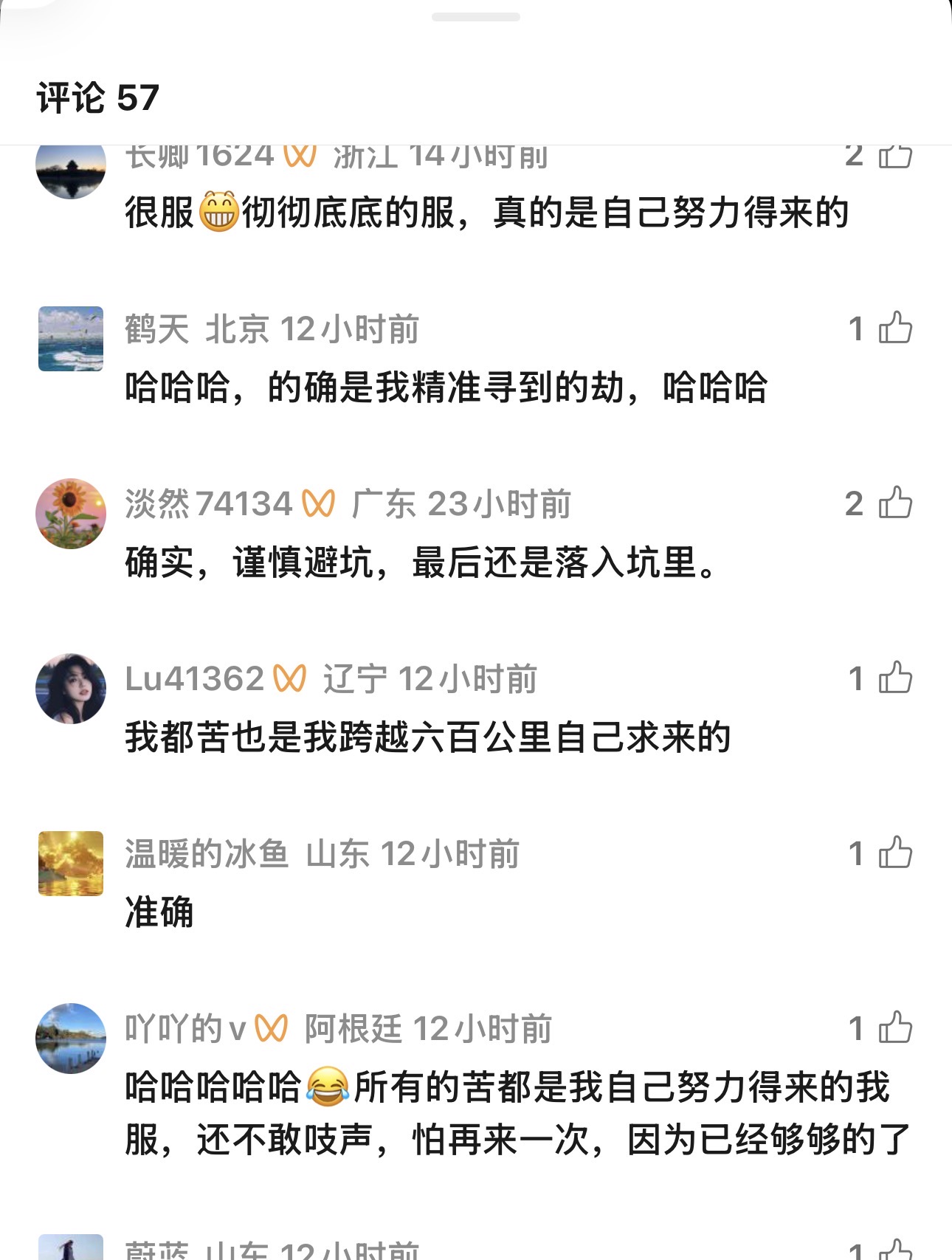Like 吖吖的v's comment

[895, 1028]
